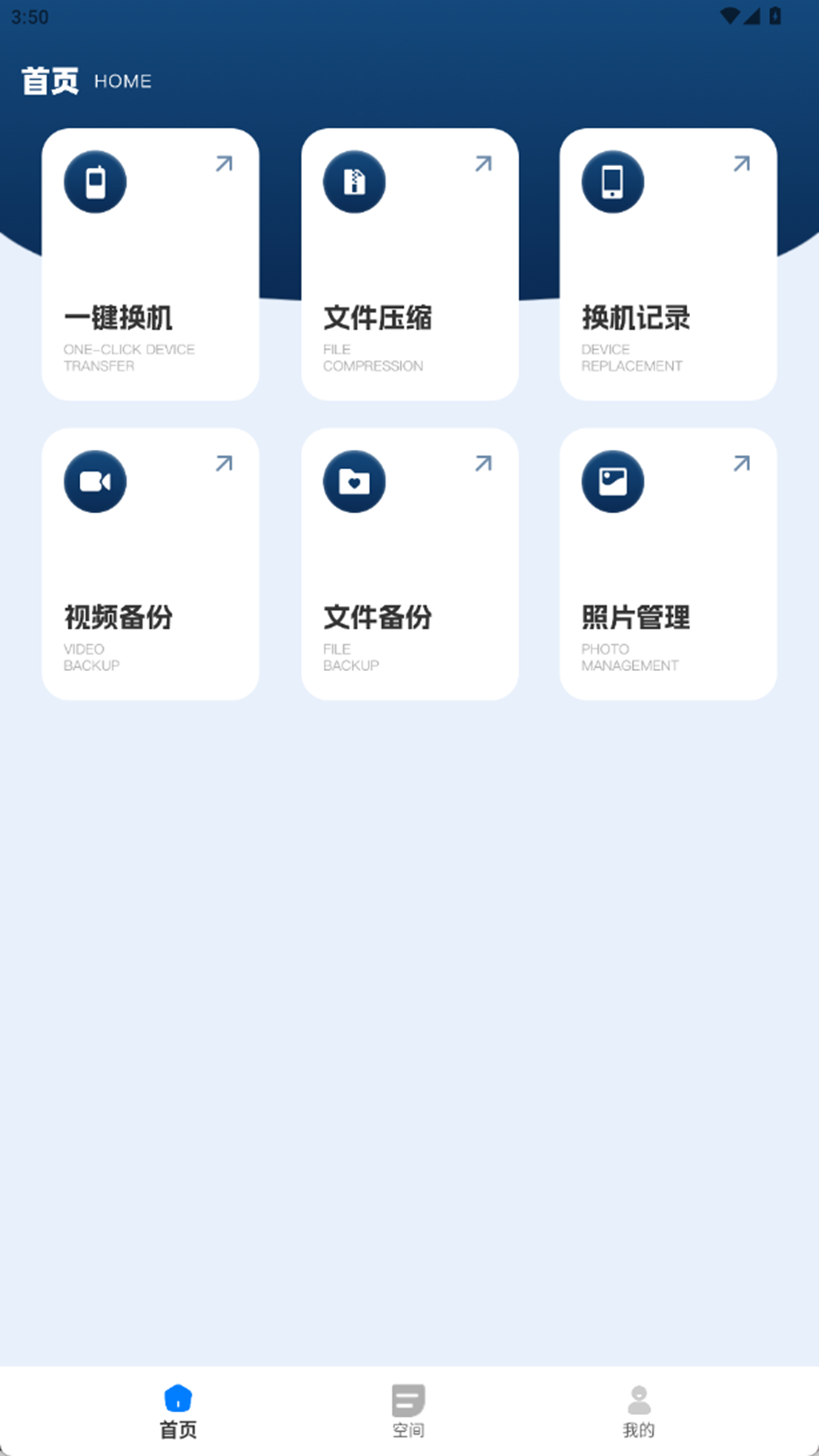
Task: Open the 文件备份 file backup card
Action: pos(409,563)
